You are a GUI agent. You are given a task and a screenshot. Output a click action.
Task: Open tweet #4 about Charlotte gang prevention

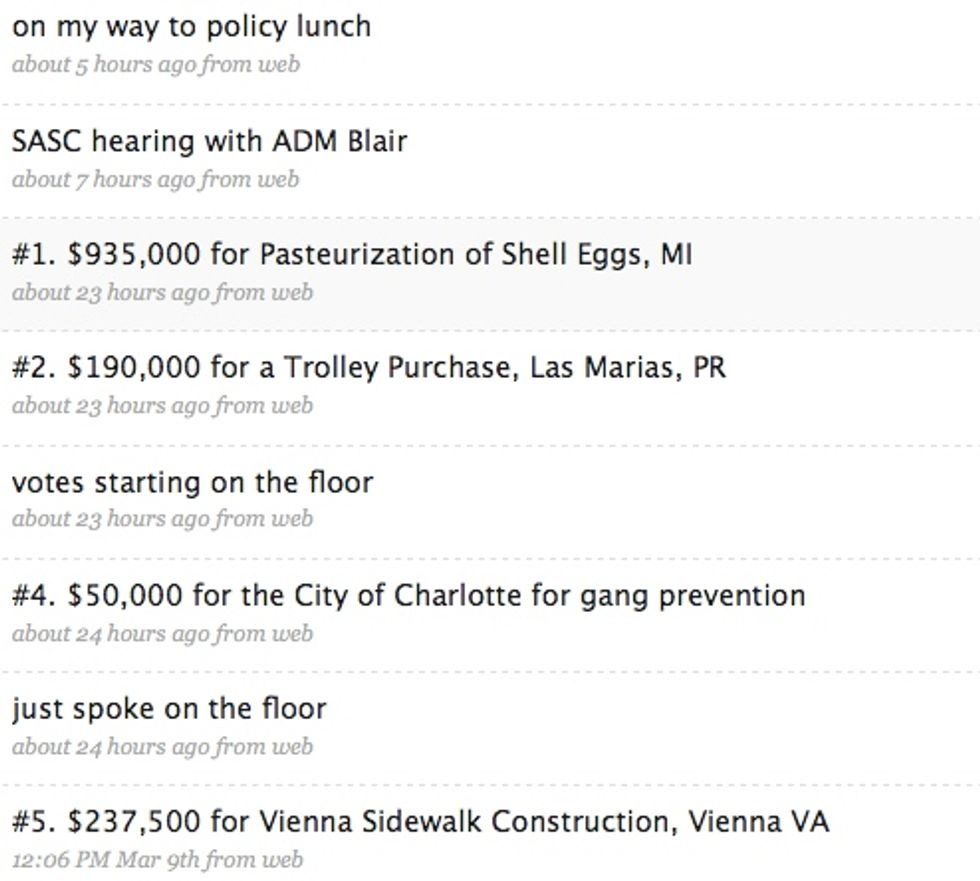coord(490,615)
